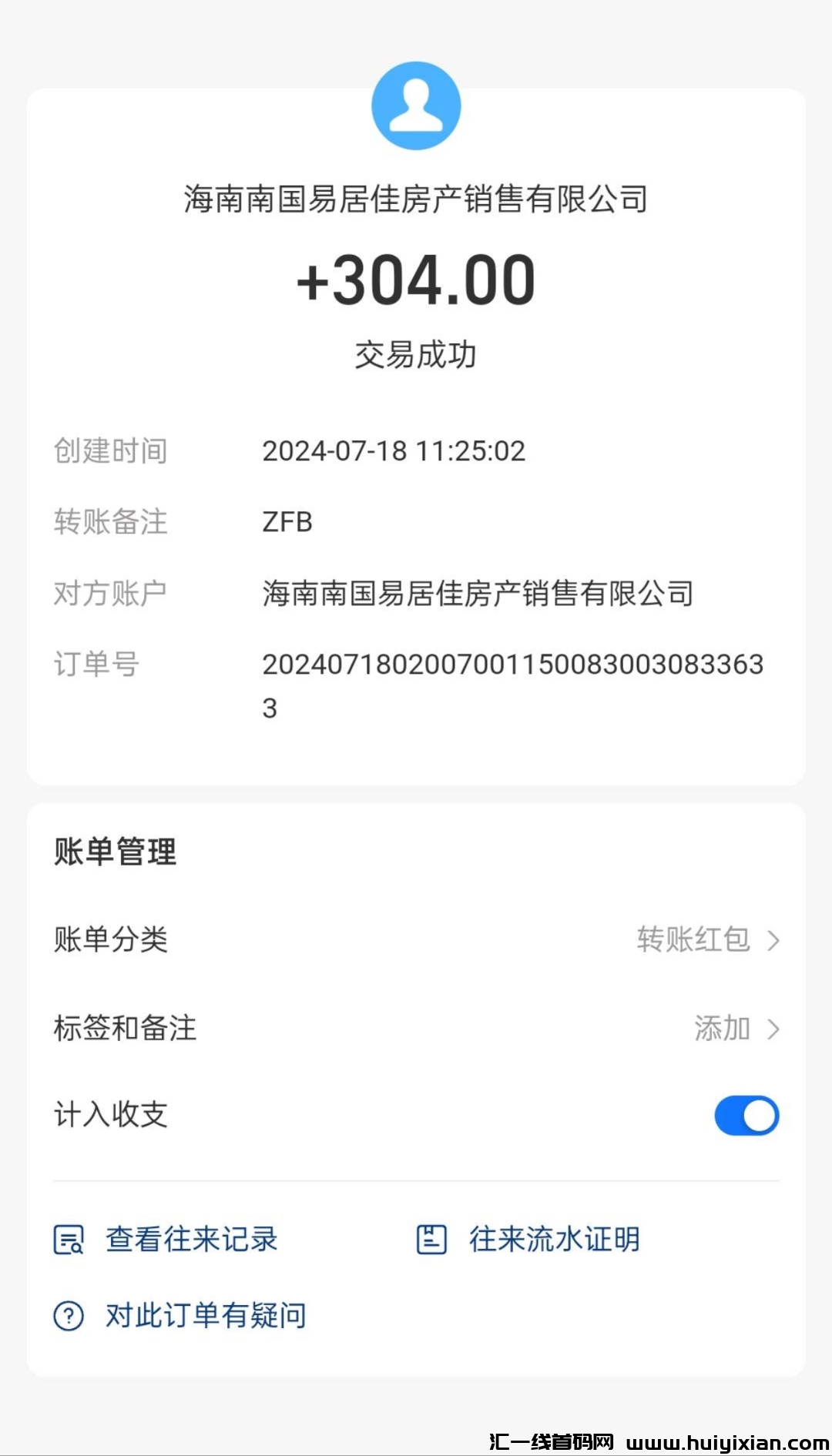The height and width of the screenshot is (1456, 832).
Task: Open the payer's profile avatar
Action: point(416,106)
